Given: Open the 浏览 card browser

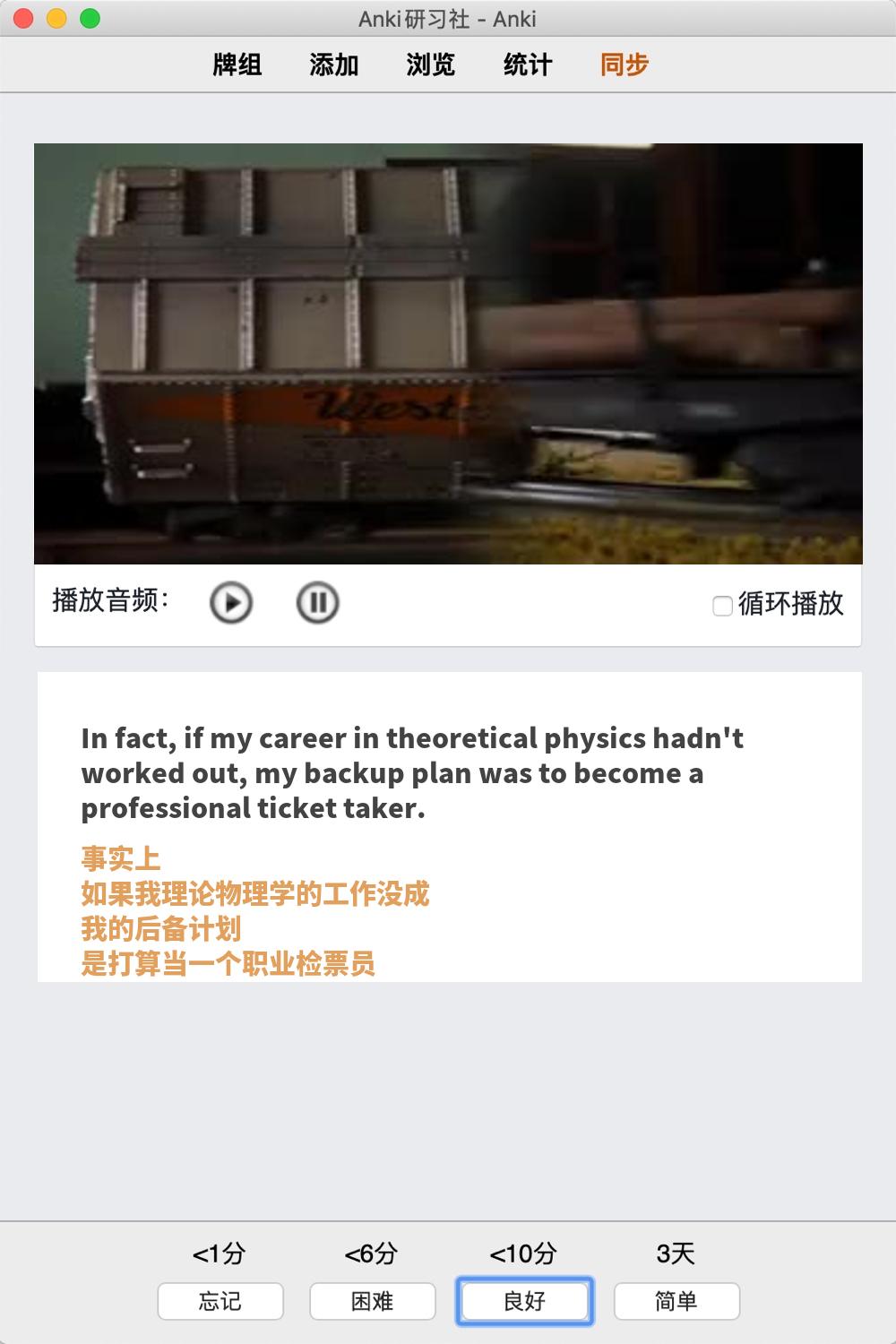Looking at the screenshot, I should pos(431,65).
